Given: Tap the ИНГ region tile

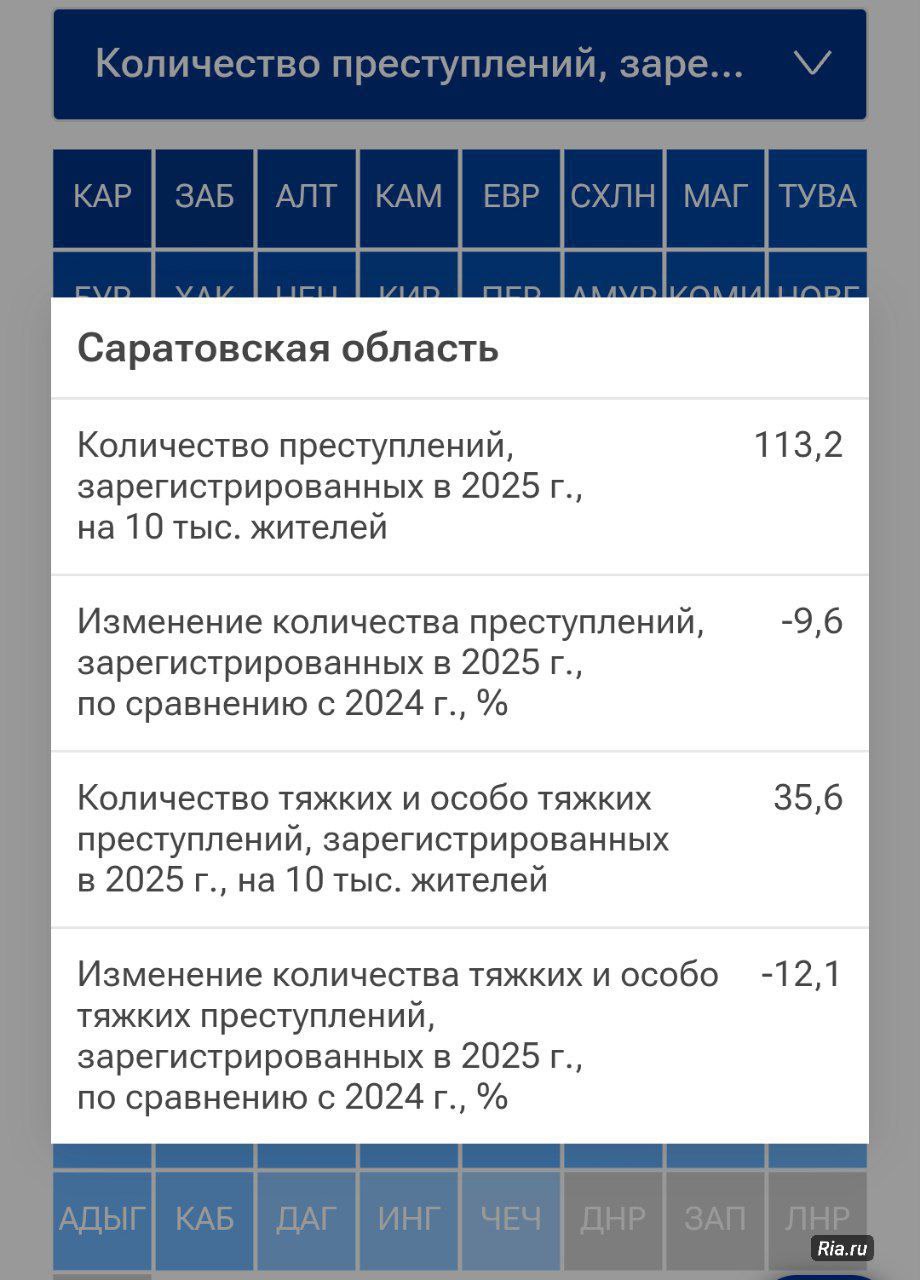Looking at the screenshot, I should 409,1219.
